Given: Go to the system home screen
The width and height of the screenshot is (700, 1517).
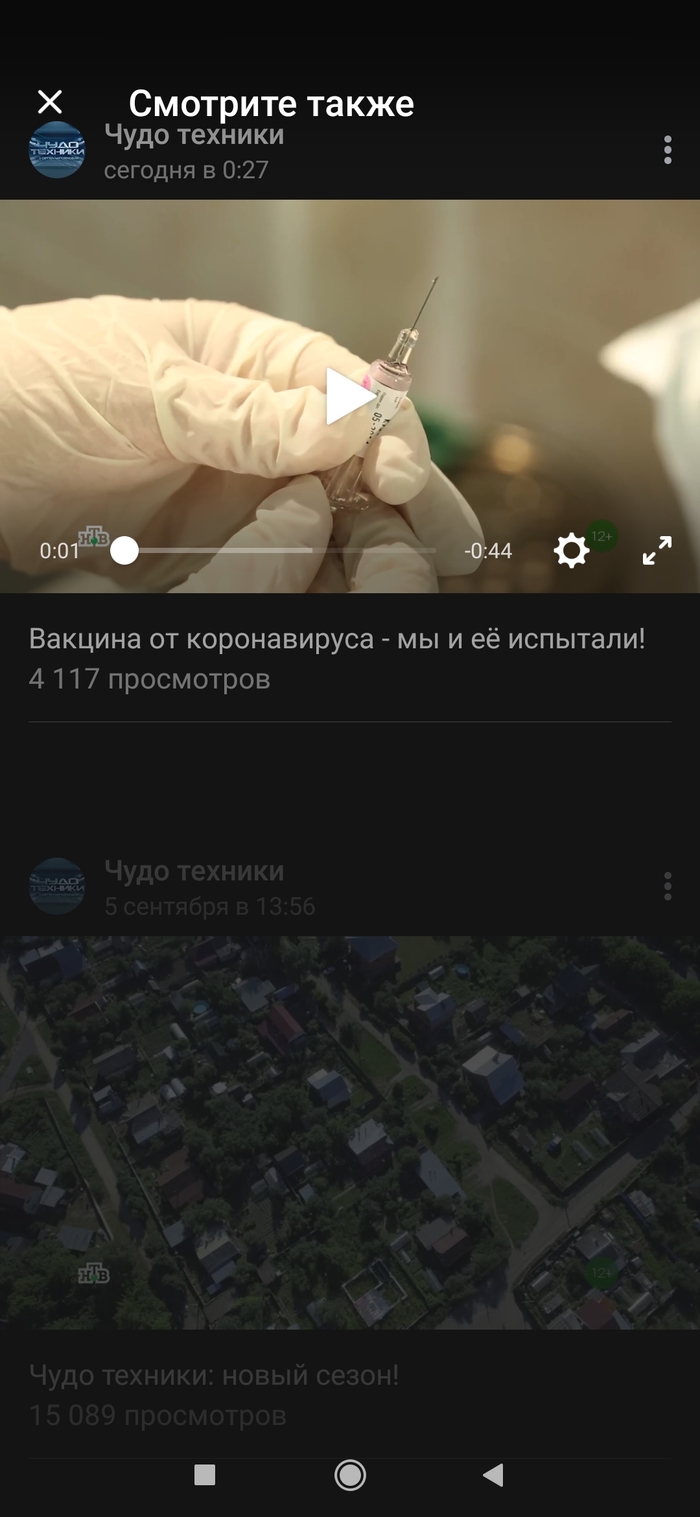Looking at the screenshot, I should [350, 1475].
